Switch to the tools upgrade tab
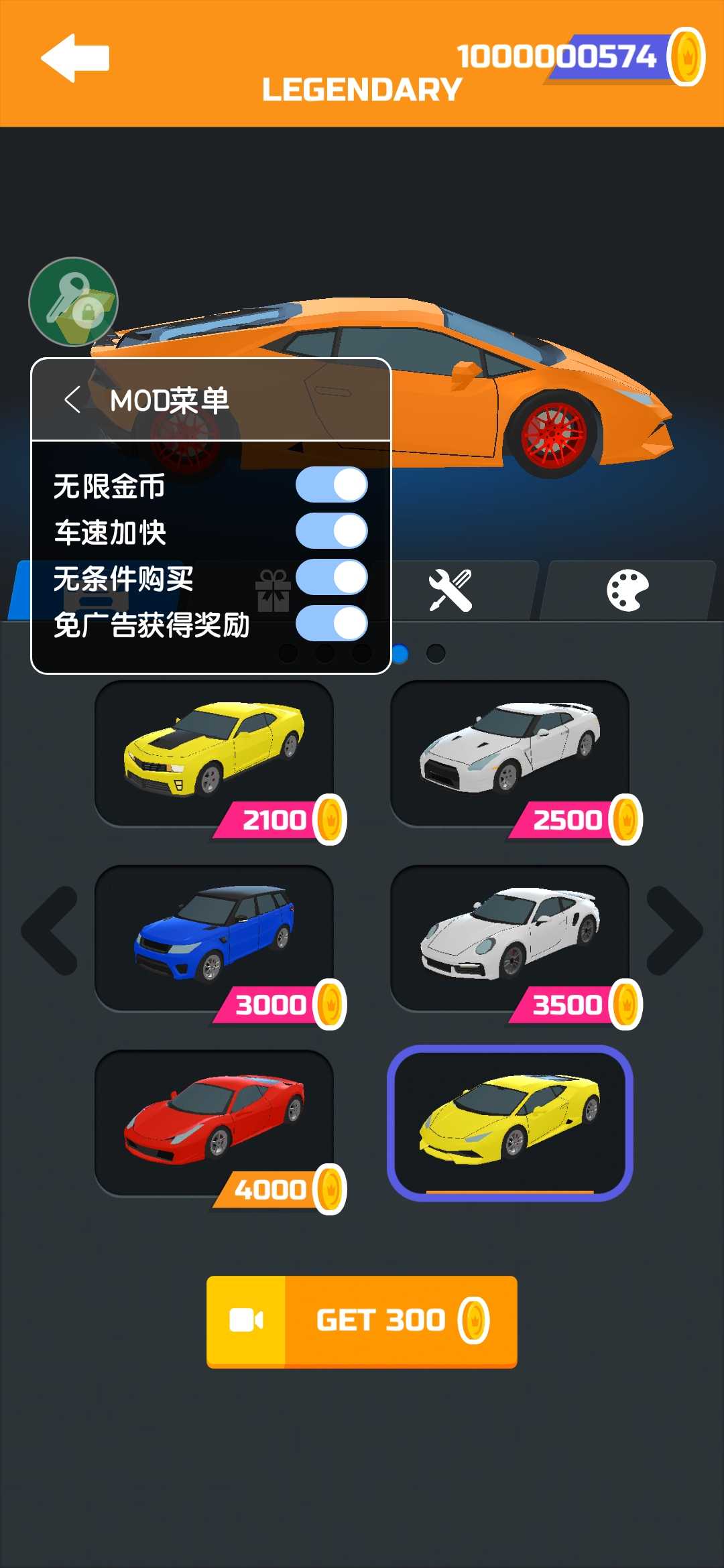This screenshot has width=724, height=1568. pyautogui.click(x=450, y=591)
